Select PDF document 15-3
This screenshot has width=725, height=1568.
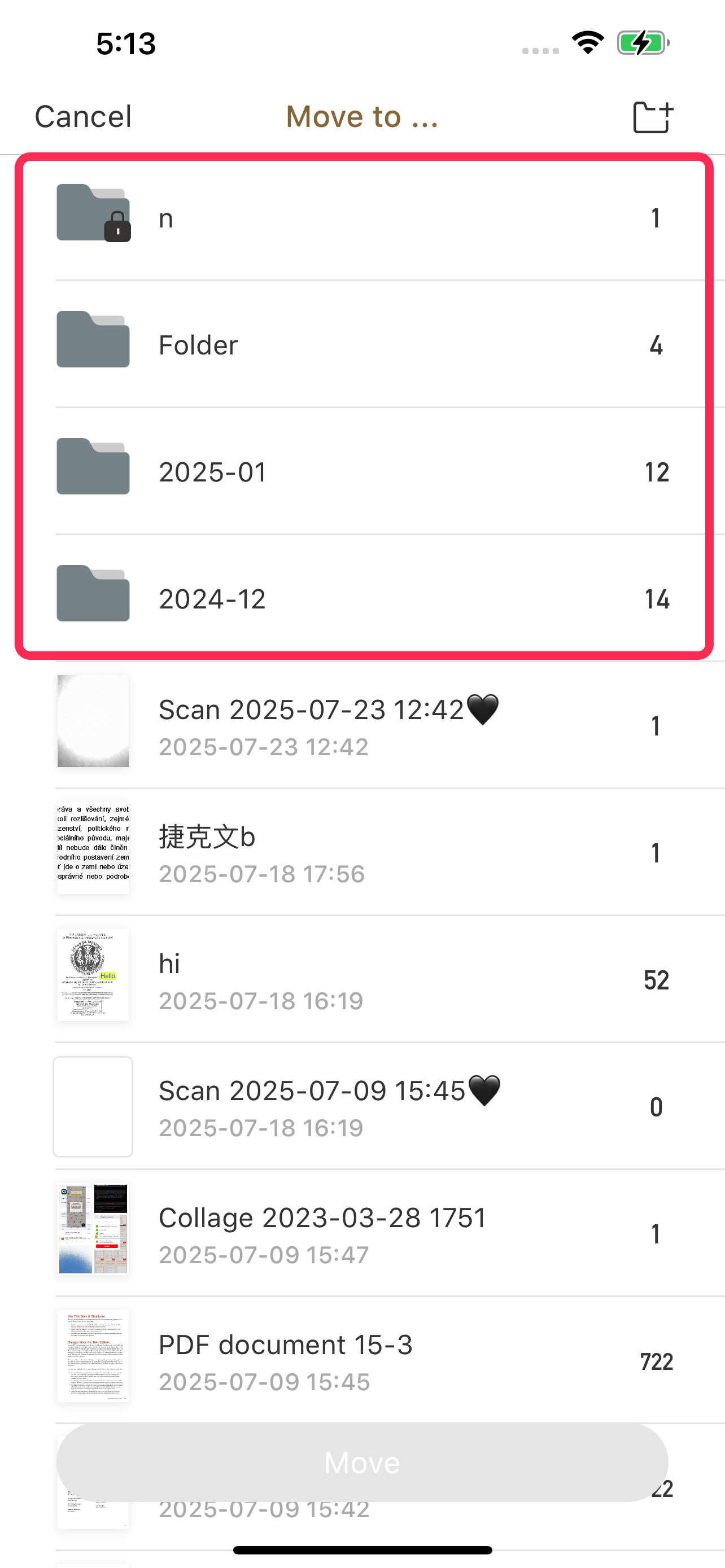(390, 1360)
